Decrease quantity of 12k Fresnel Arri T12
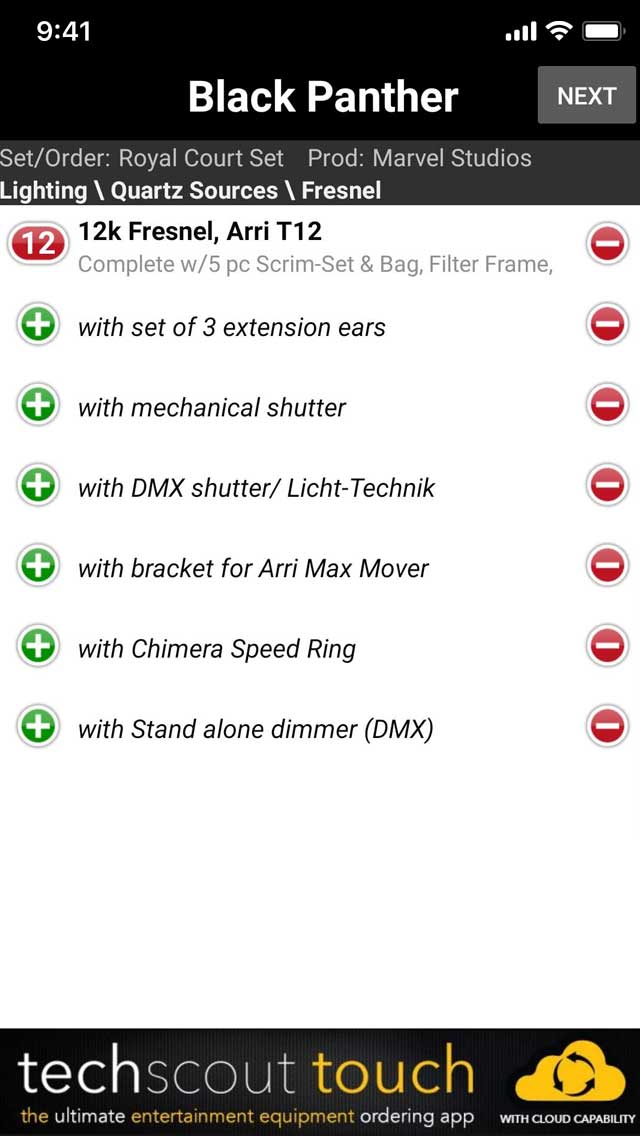Image resolution: width=640 pixels, height=1136 pixels. point(607,244)
